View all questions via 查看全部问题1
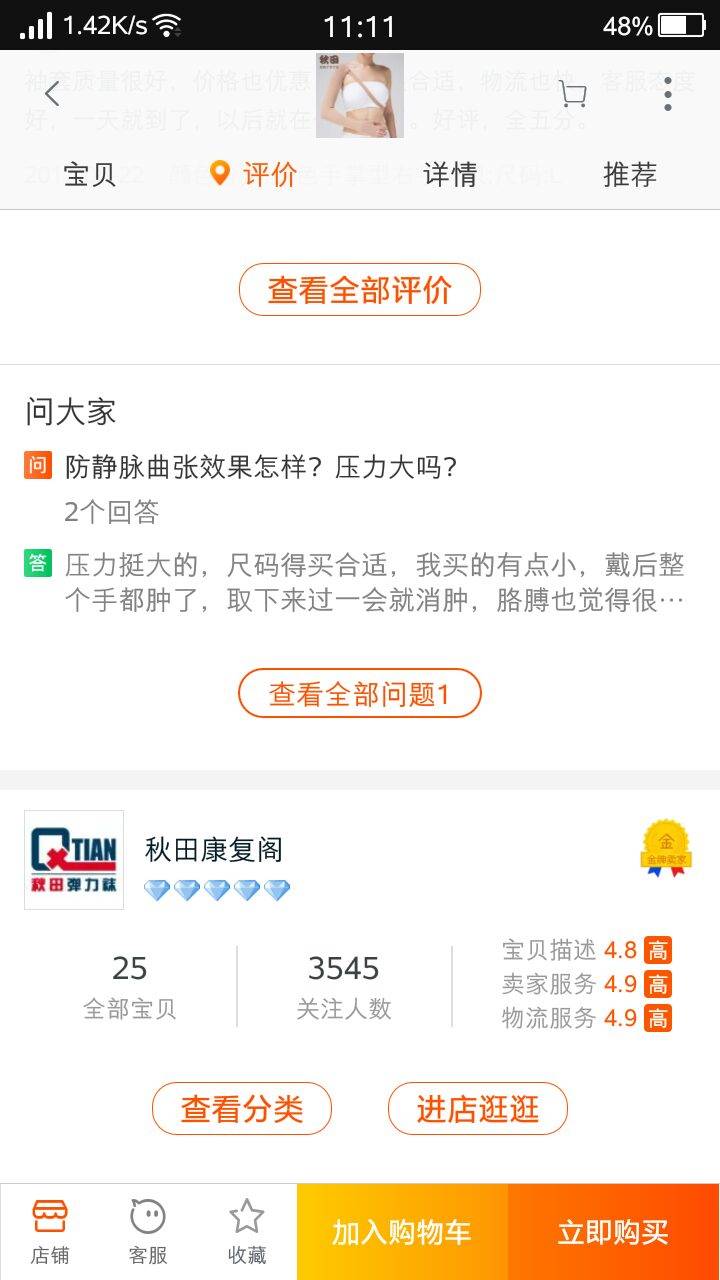 pyautogui.click(x=360, y=694)
